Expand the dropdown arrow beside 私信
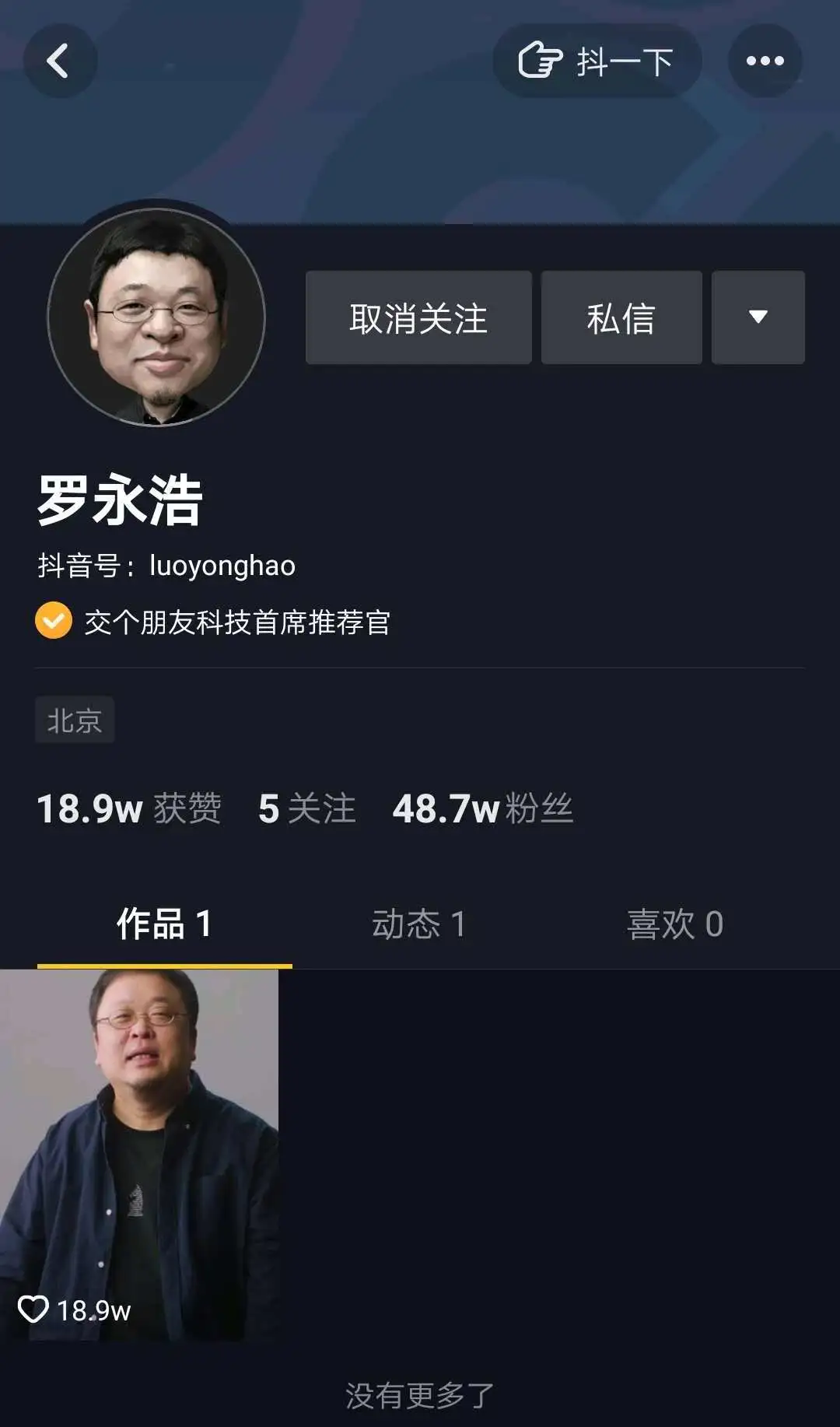The height and width of the screenshot is (1427, 840). pos(758,317)
